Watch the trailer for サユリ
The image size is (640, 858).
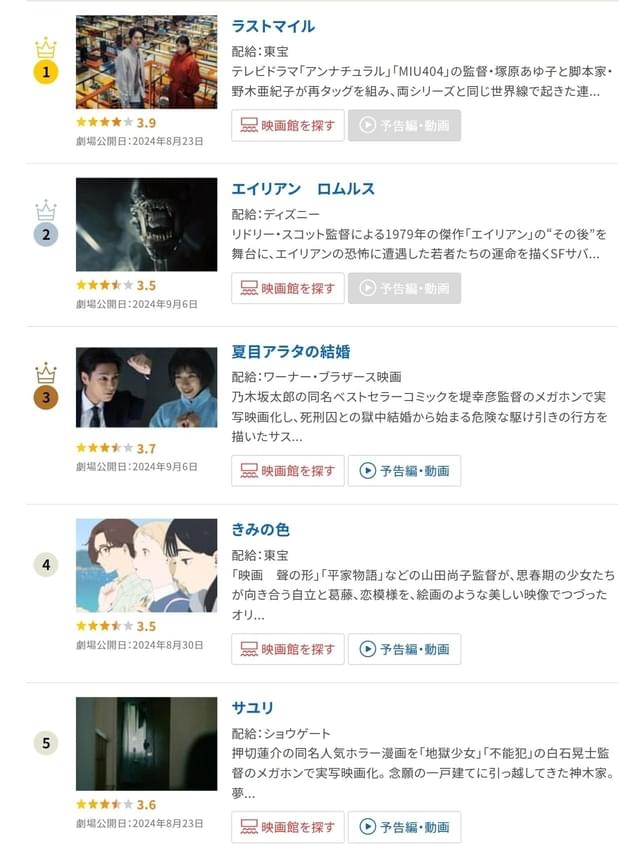pos(404,827)
